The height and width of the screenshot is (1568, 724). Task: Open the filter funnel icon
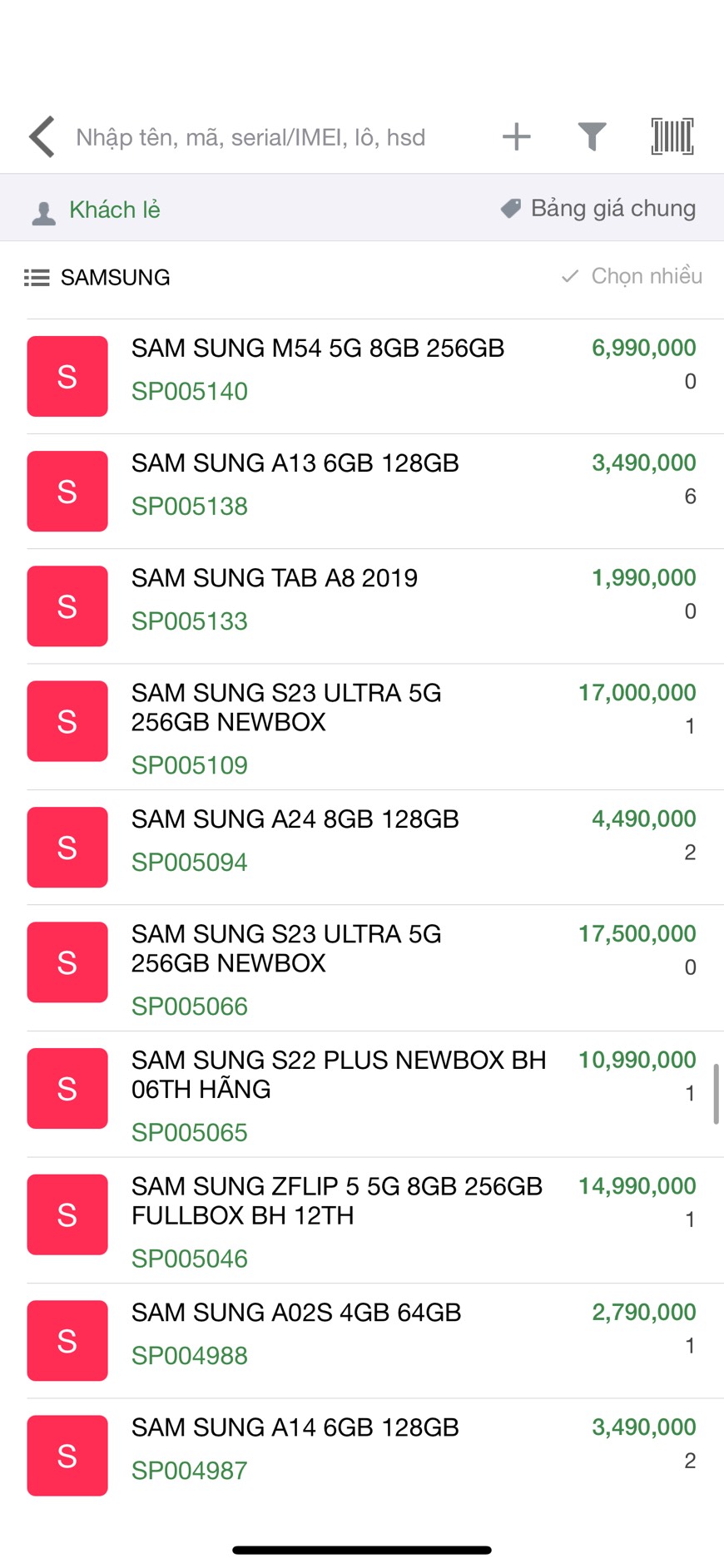pos(592,136)
